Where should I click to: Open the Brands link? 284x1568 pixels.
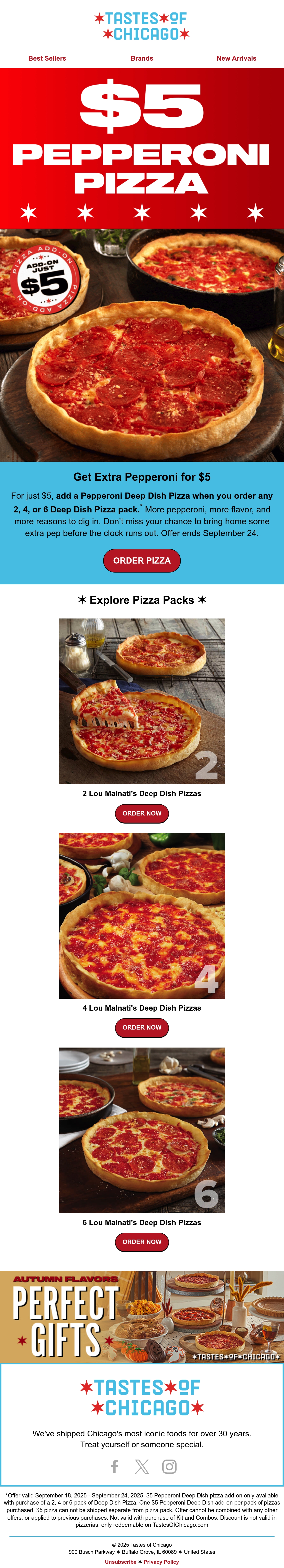click(142, 58)
